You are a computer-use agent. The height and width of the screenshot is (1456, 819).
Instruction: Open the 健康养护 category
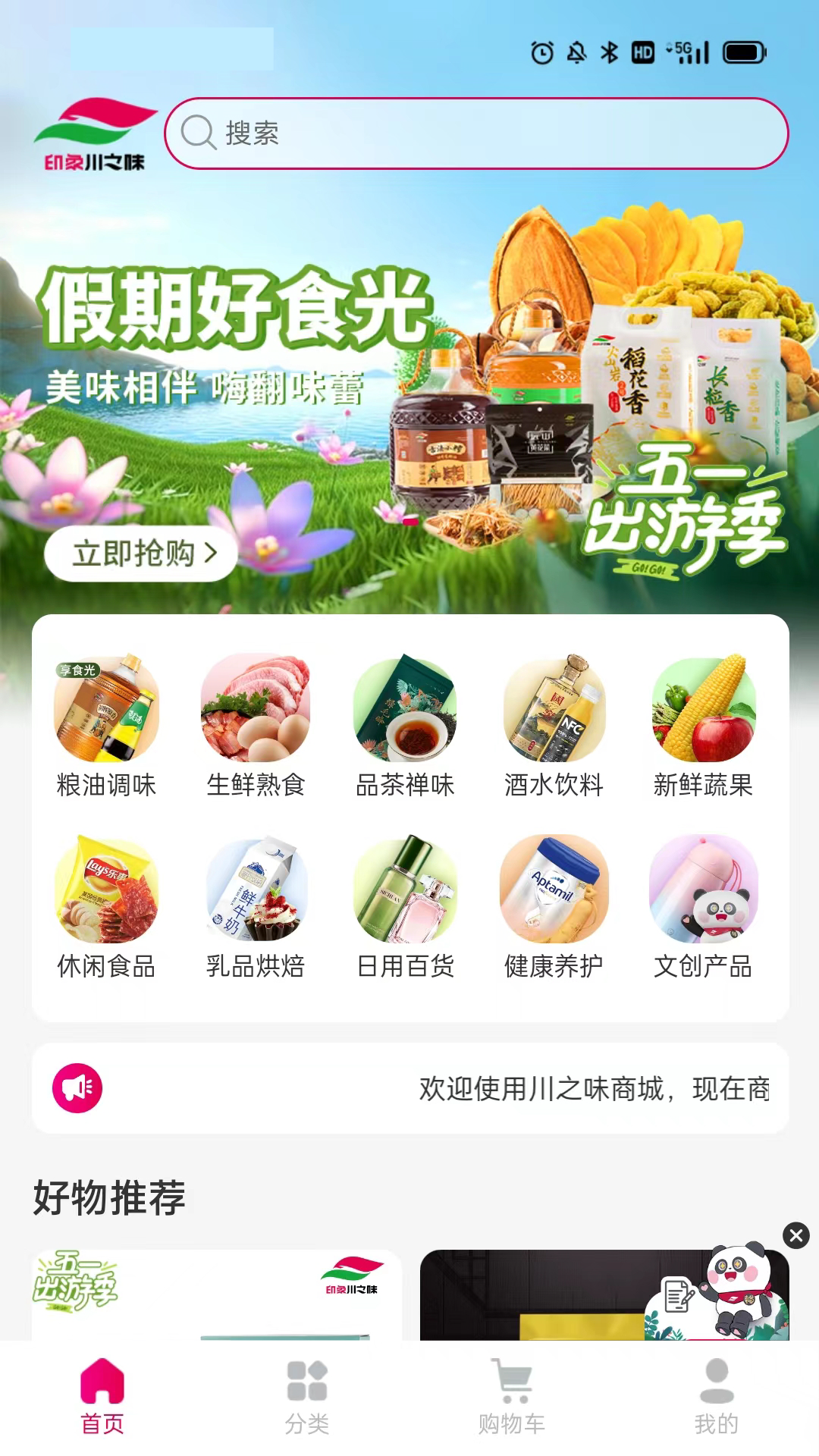click(x=554, y=906)
